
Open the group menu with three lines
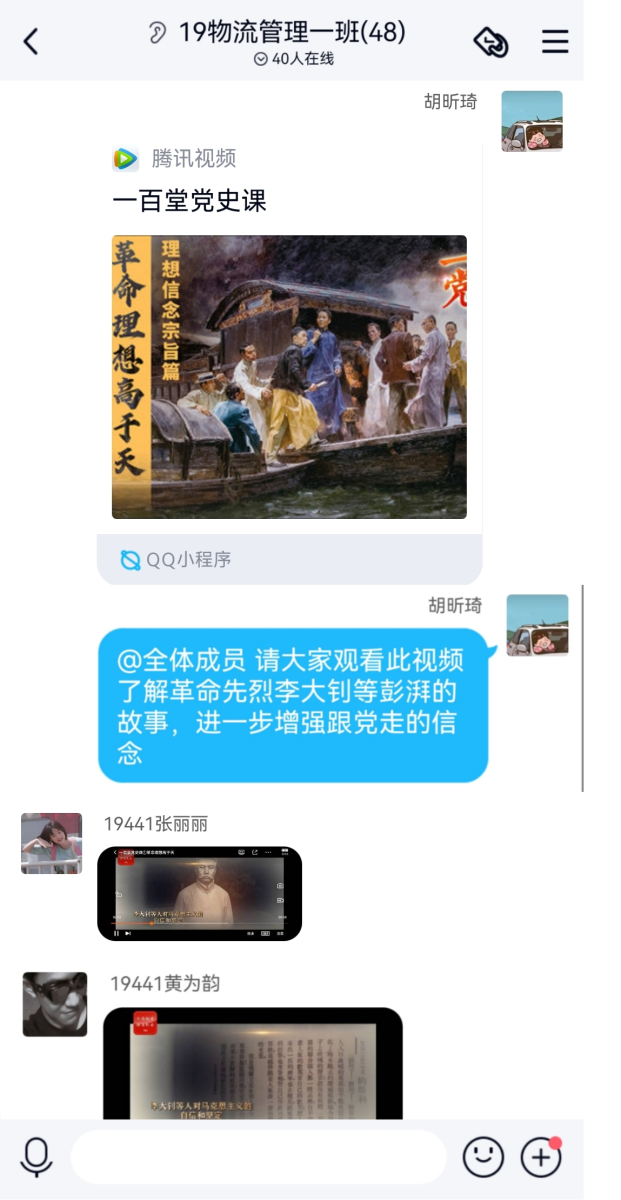tap(555, 41)
